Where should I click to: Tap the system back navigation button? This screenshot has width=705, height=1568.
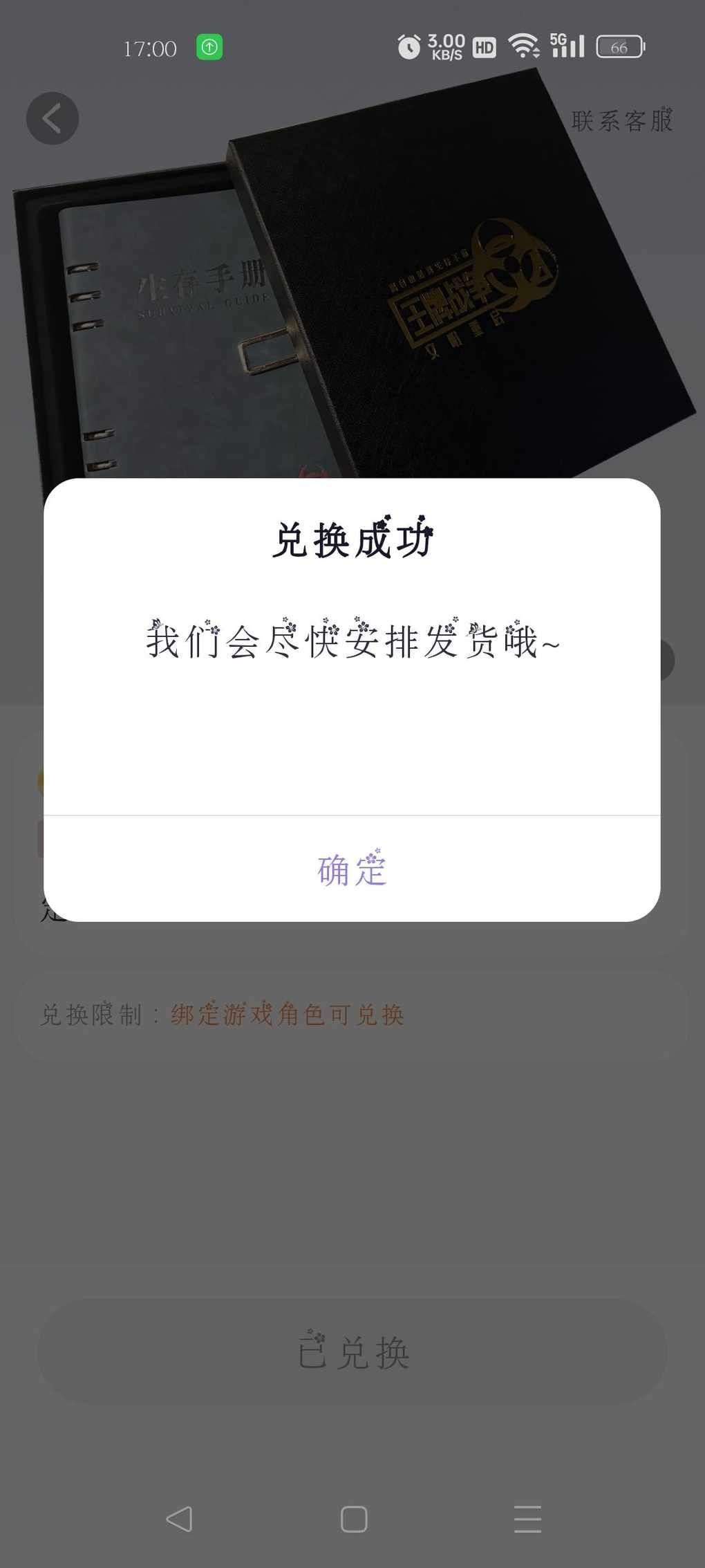[x=179, y=1519]
